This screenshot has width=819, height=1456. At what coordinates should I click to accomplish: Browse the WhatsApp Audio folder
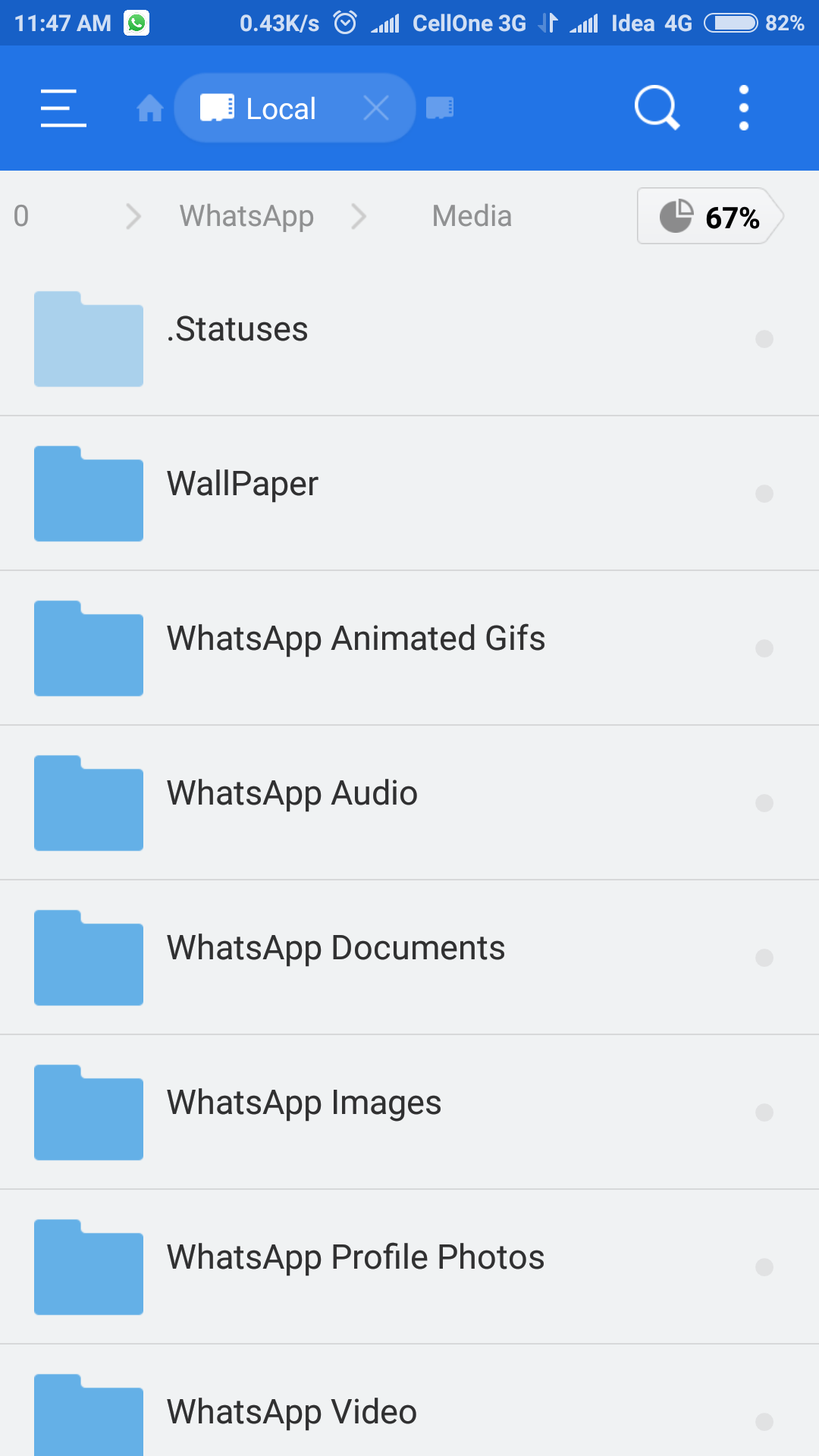(x=292, y=794)
